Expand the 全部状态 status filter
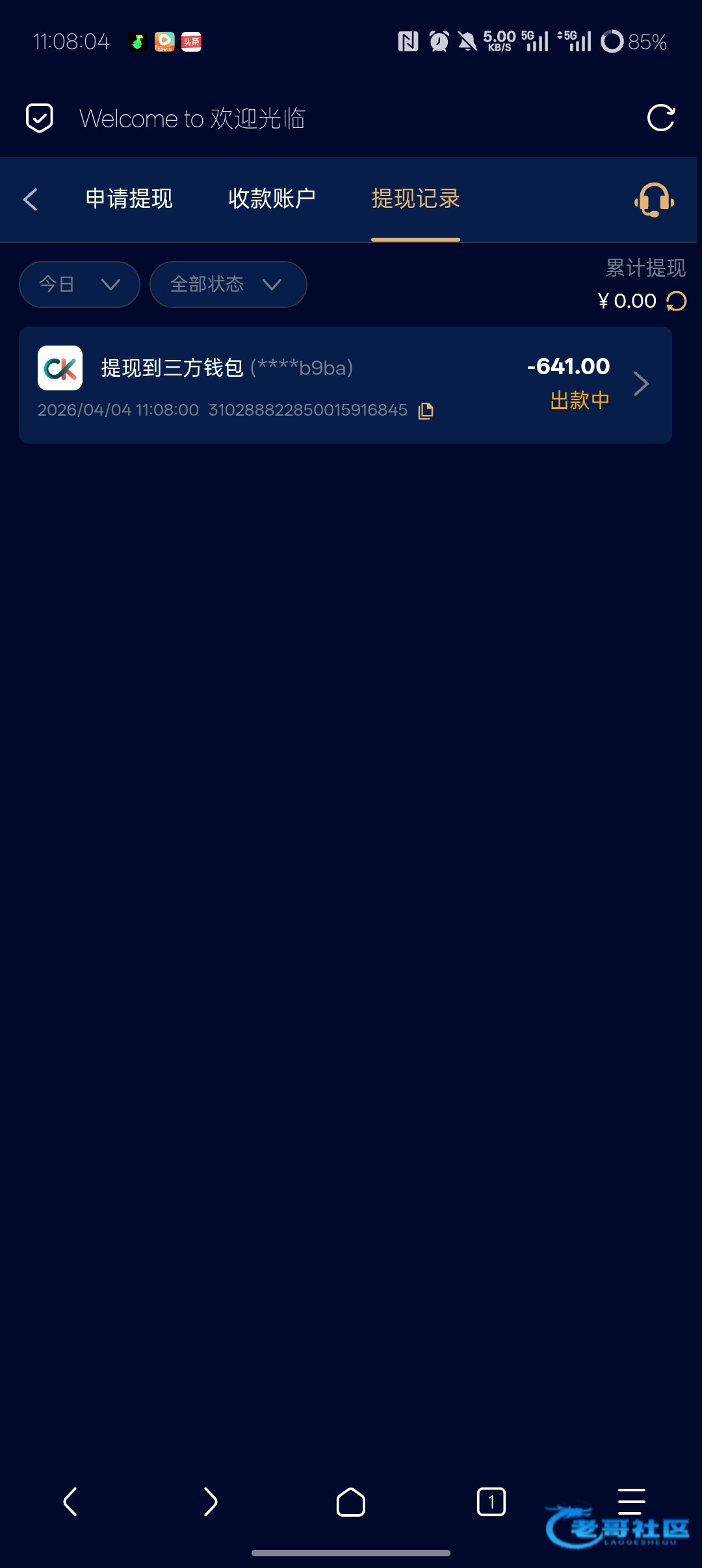The width and height of the screenshot is (702, 1568). 227,285
